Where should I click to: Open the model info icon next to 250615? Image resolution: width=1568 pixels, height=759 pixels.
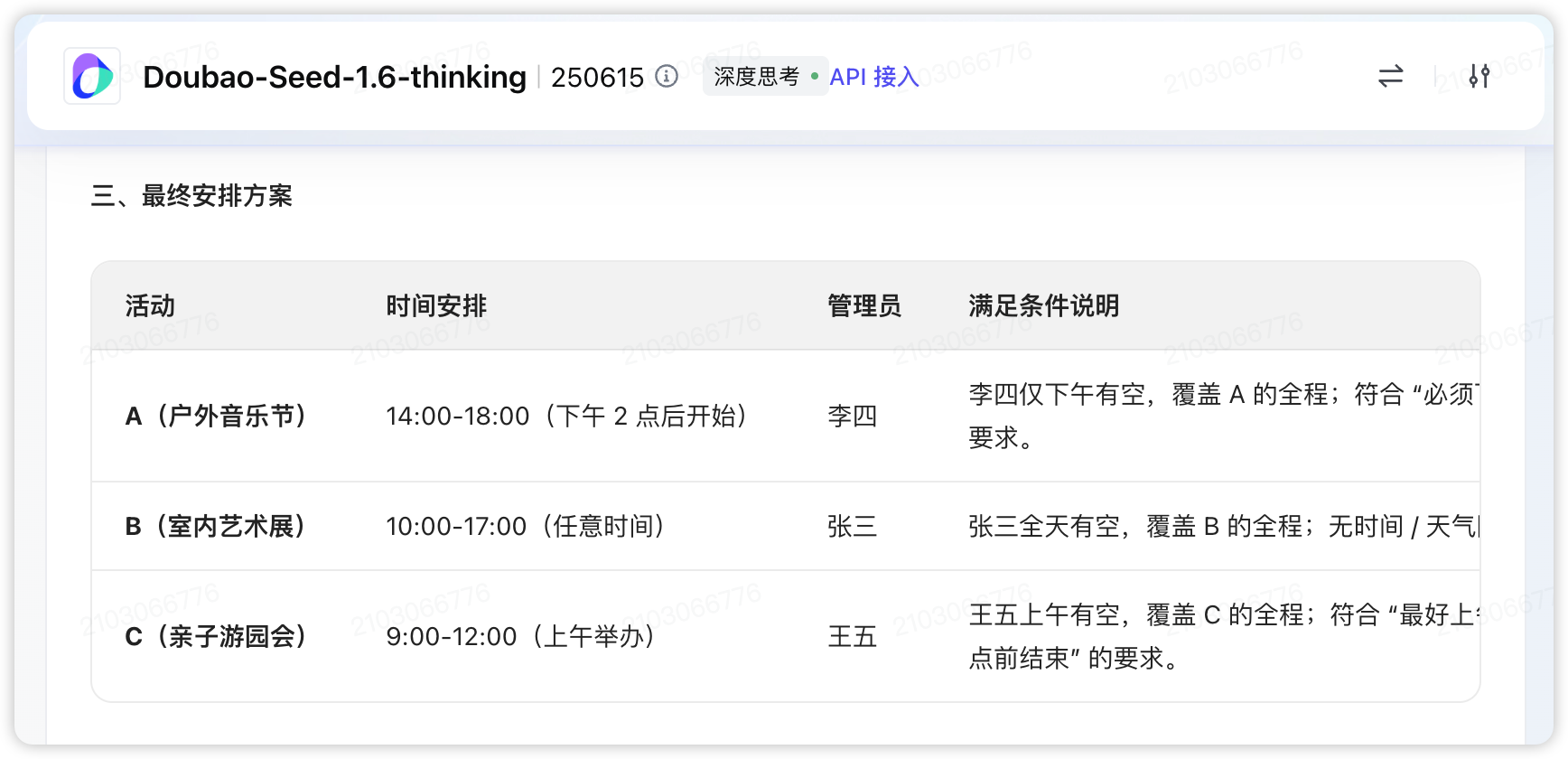667,77
